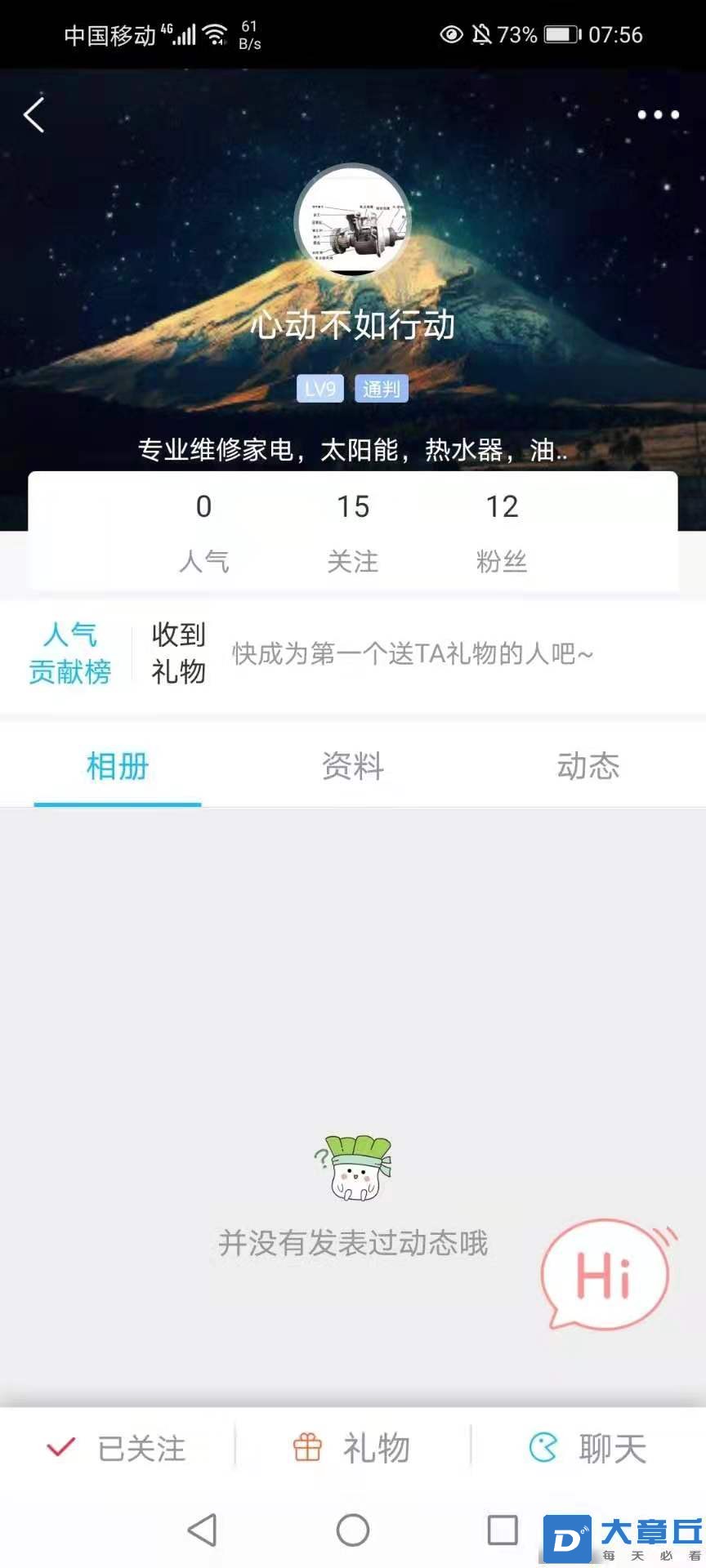The height and width of the screenshot is (1568, 706).
Task: Switch to the 资料 tab
Action: pyautogui.click(x=353, y=766)
